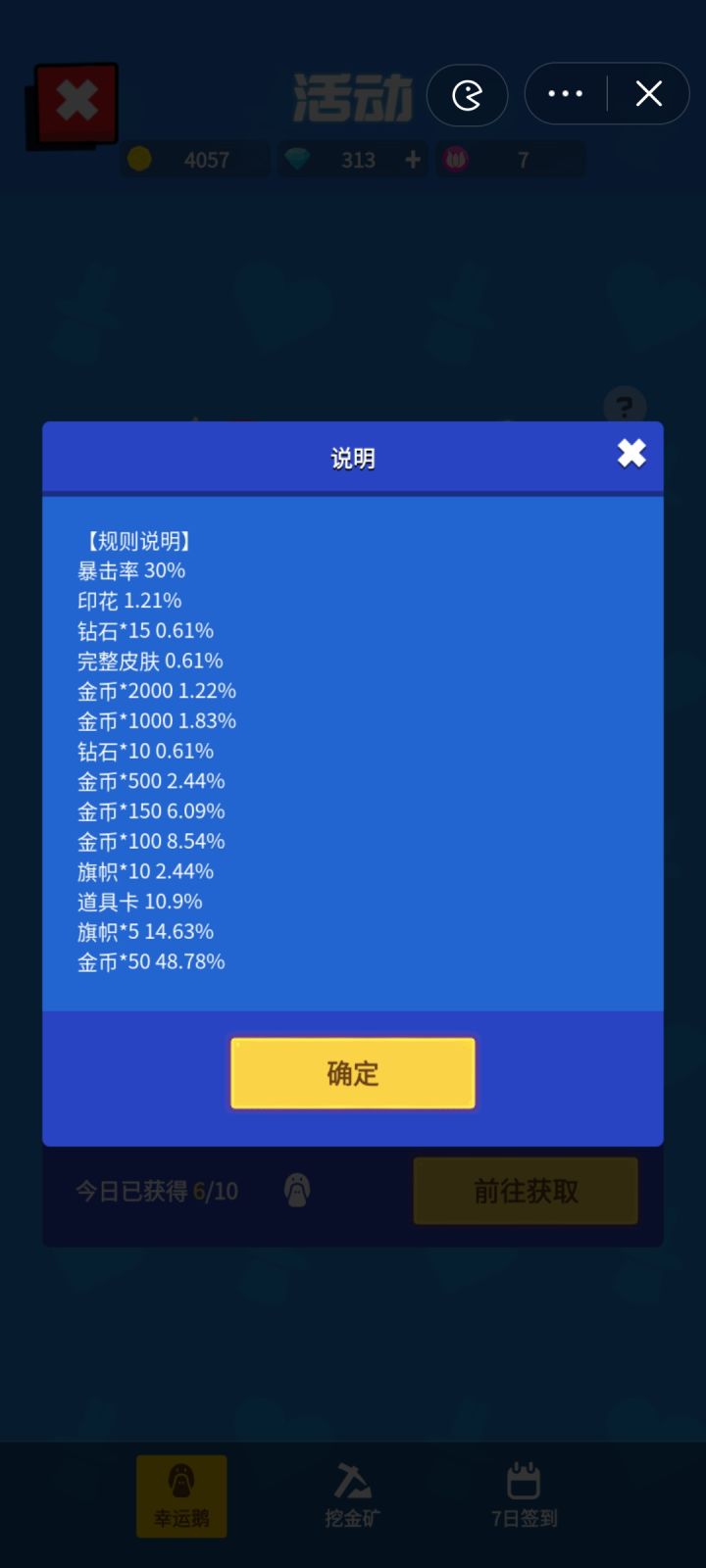Tap the circular Pac-Man style capsule icon

[x=468, y=94]
